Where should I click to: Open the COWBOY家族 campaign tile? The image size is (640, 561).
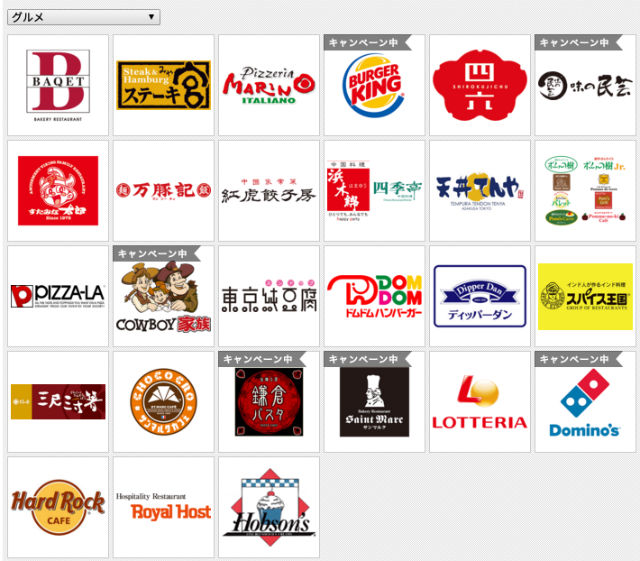(x=163, y=298)
